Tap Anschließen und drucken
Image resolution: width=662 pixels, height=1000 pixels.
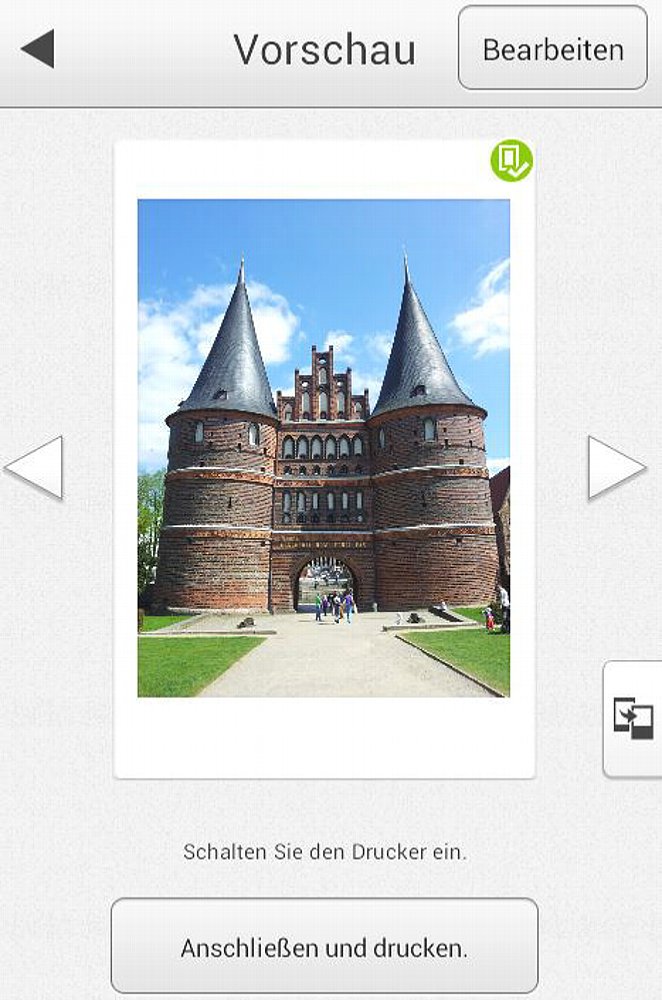point(324,946)
